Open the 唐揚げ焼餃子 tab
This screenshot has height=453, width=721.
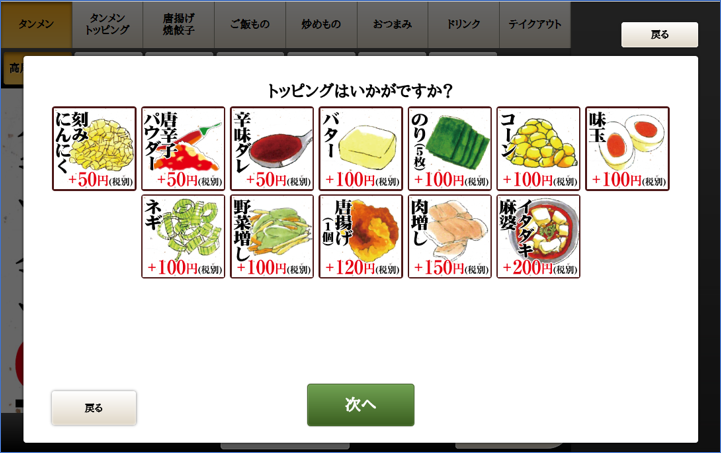(x=178, y=24)
